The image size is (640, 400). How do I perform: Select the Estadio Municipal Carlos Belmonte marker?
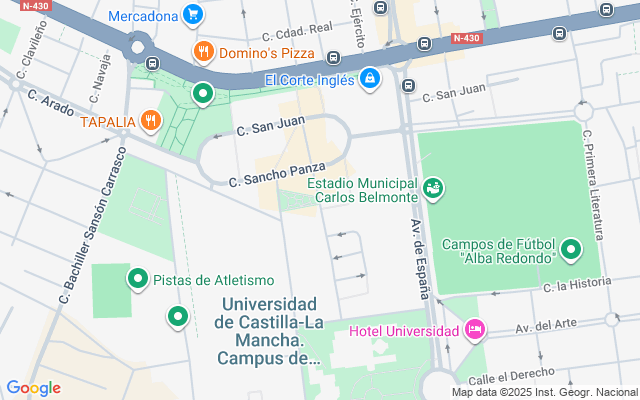click(433, 187)
